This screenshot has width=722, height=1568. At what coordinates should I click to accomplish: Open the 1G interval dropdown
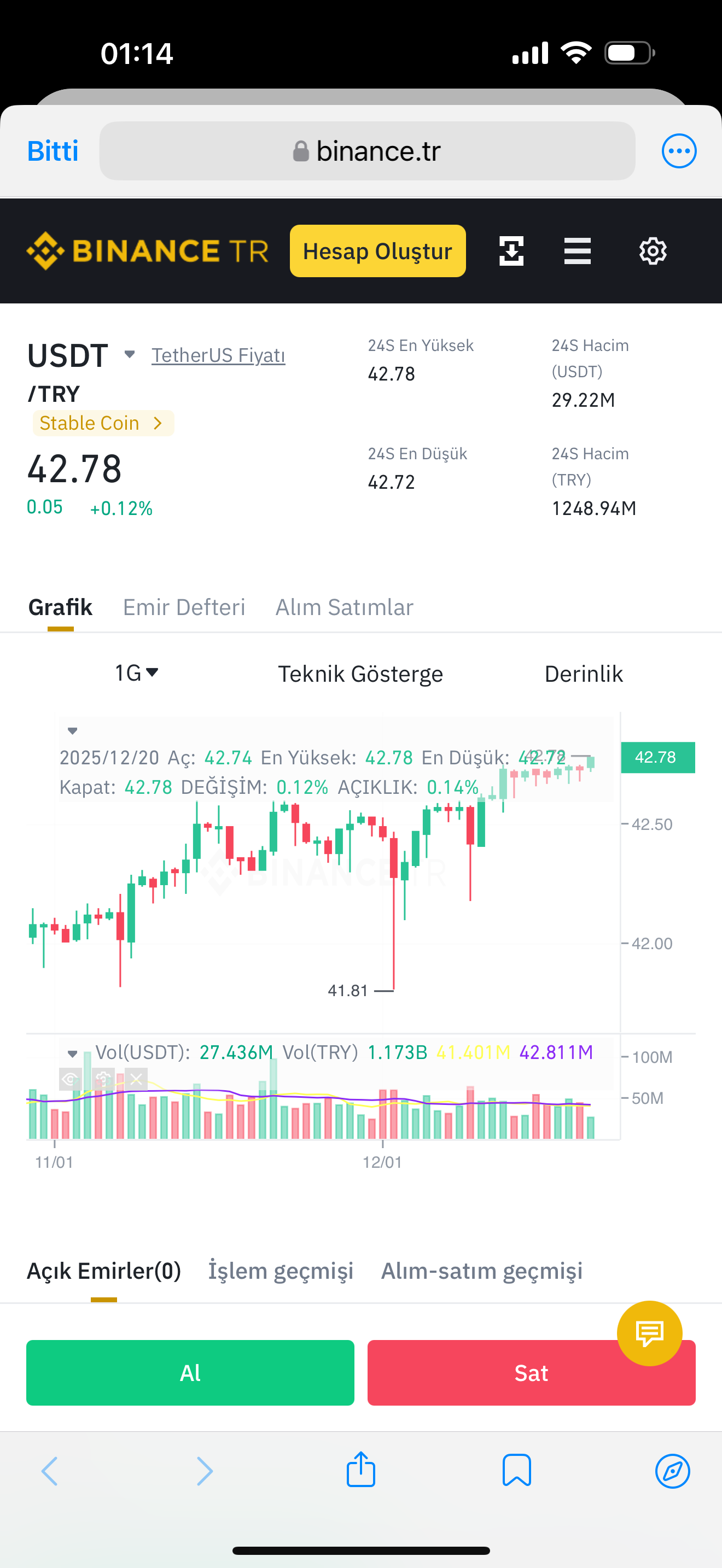136,673
